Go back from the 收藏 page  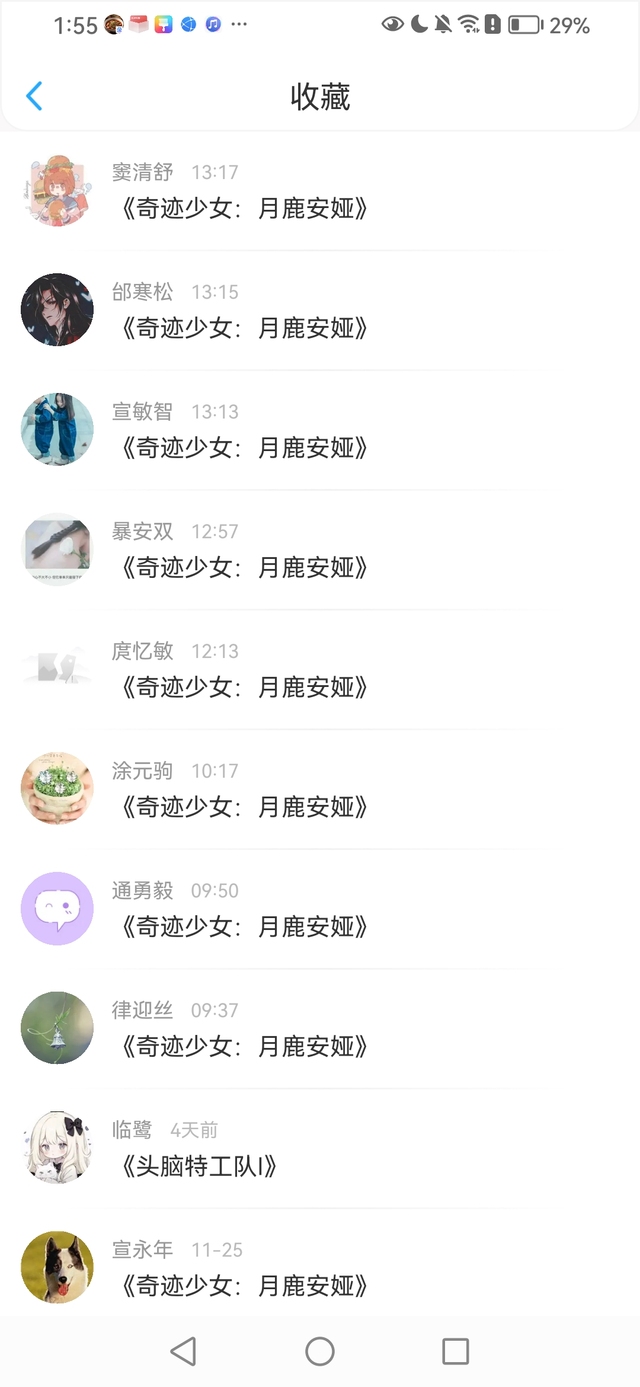(x=34, y=96)
